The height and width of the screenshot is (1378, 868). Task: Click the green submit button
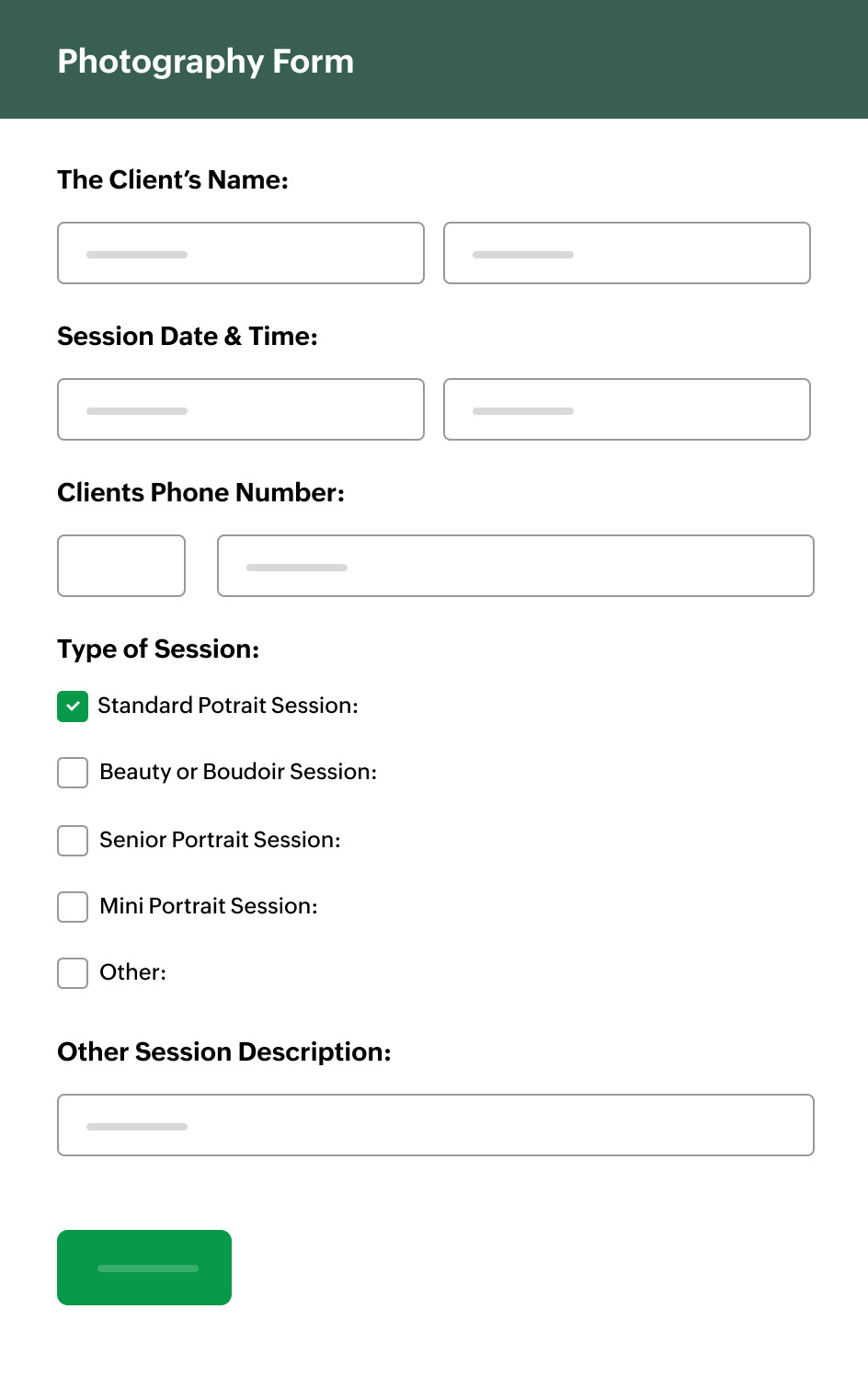[x=143, y=1267]
